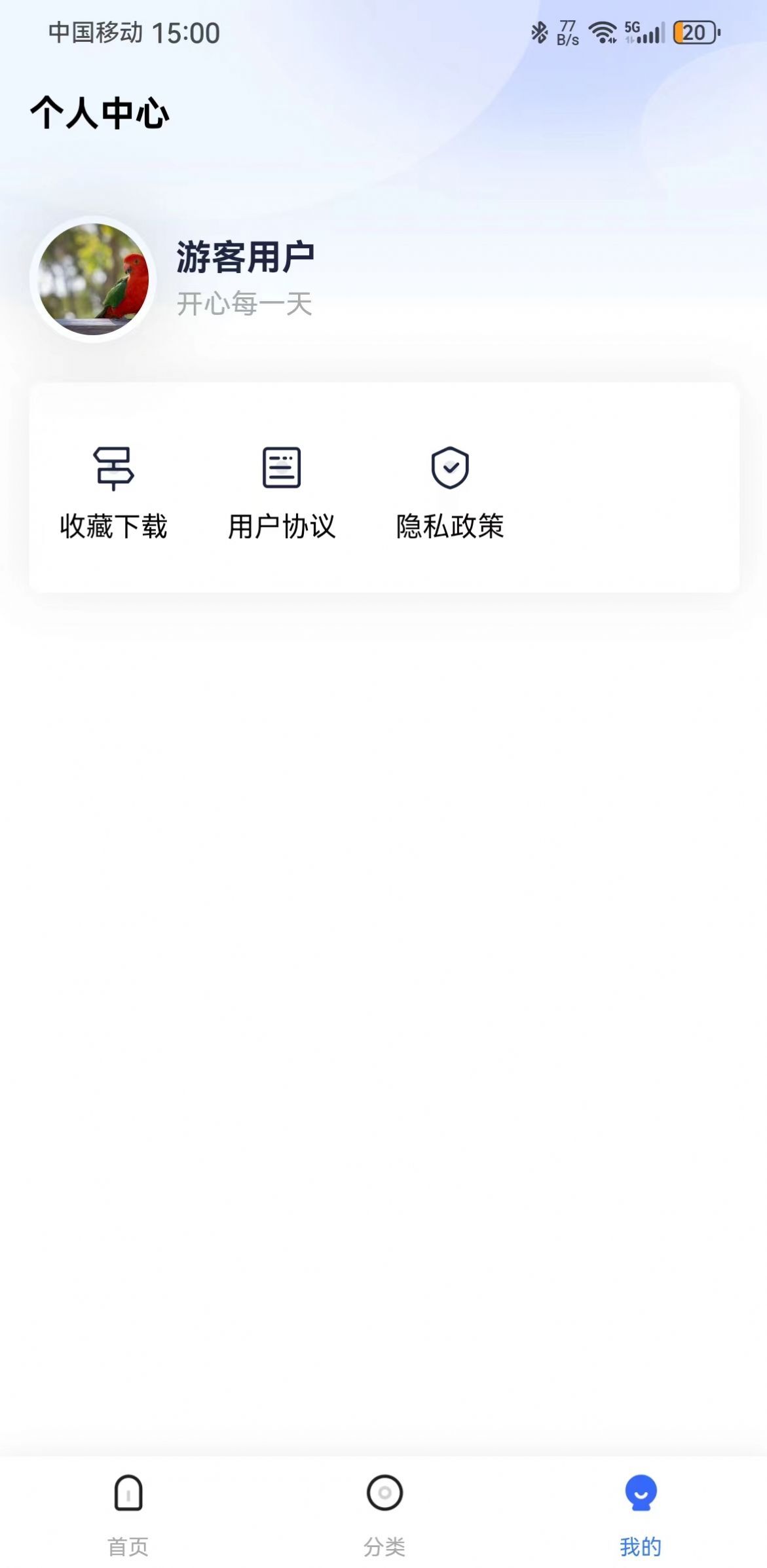Open the 收藏下载 (favorites/downloads) icon
This screenshot has width=767, height=1568.
point(114,468)
